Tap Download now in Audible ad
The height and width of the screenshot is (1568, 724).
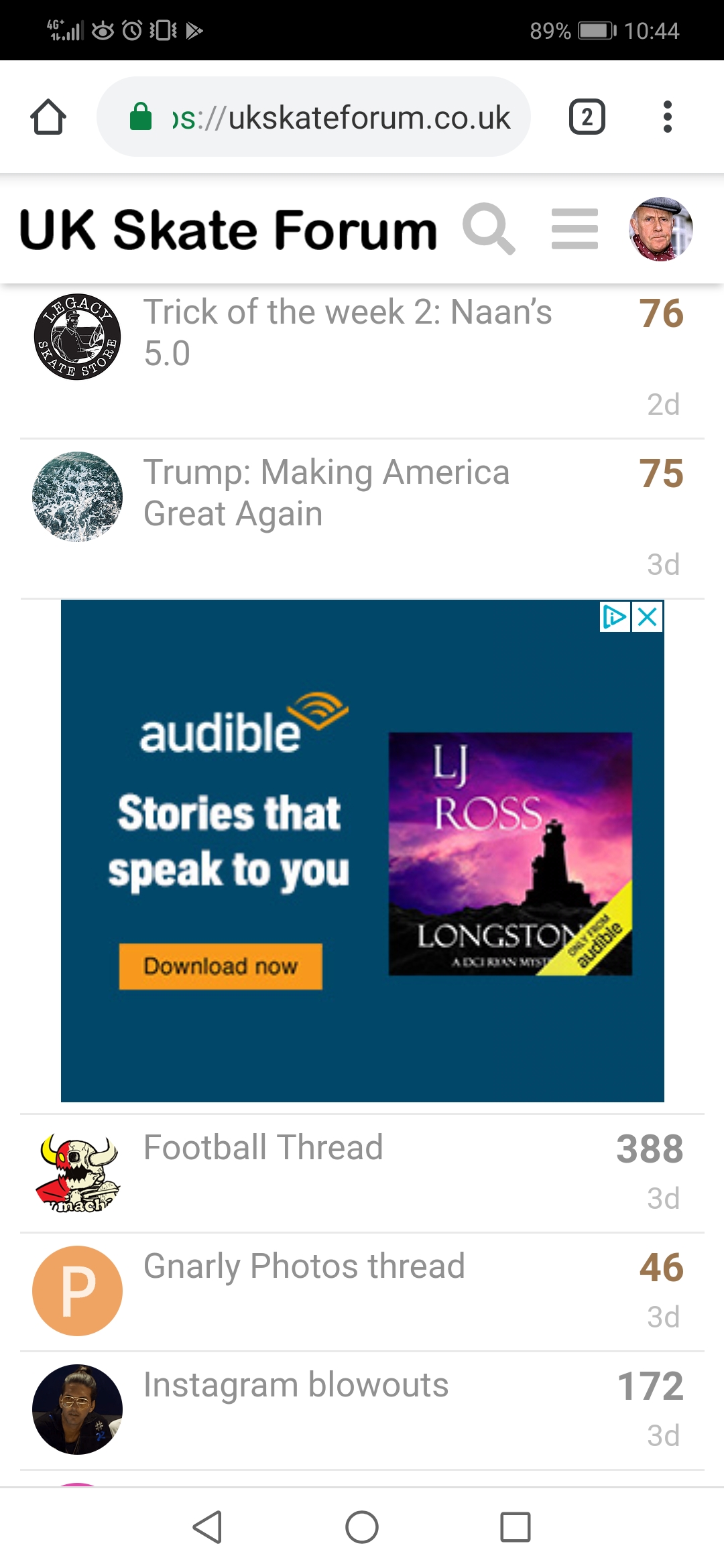(221, 966)
